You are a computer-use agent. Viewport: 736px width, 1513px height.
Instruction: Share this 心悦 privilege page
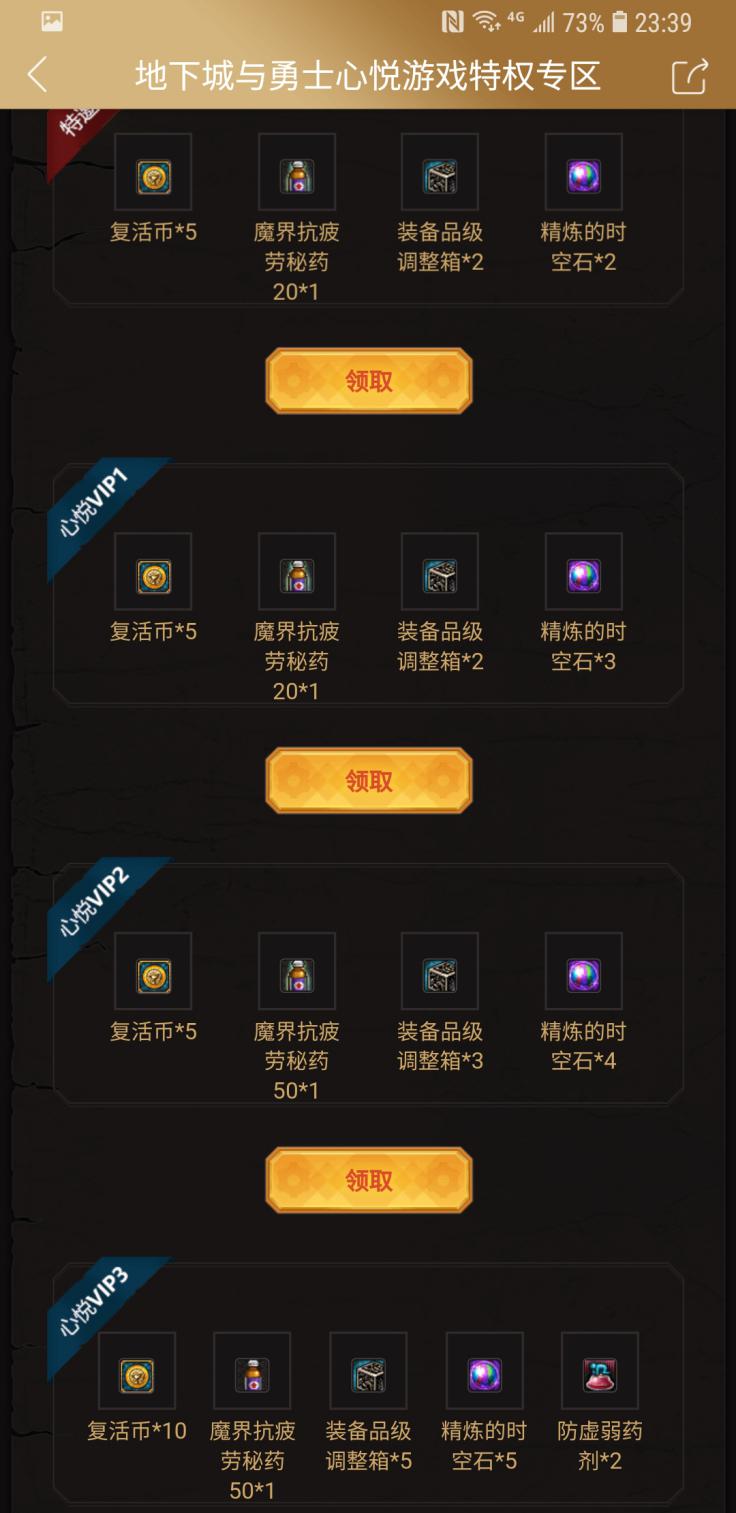tap(689, 76)
